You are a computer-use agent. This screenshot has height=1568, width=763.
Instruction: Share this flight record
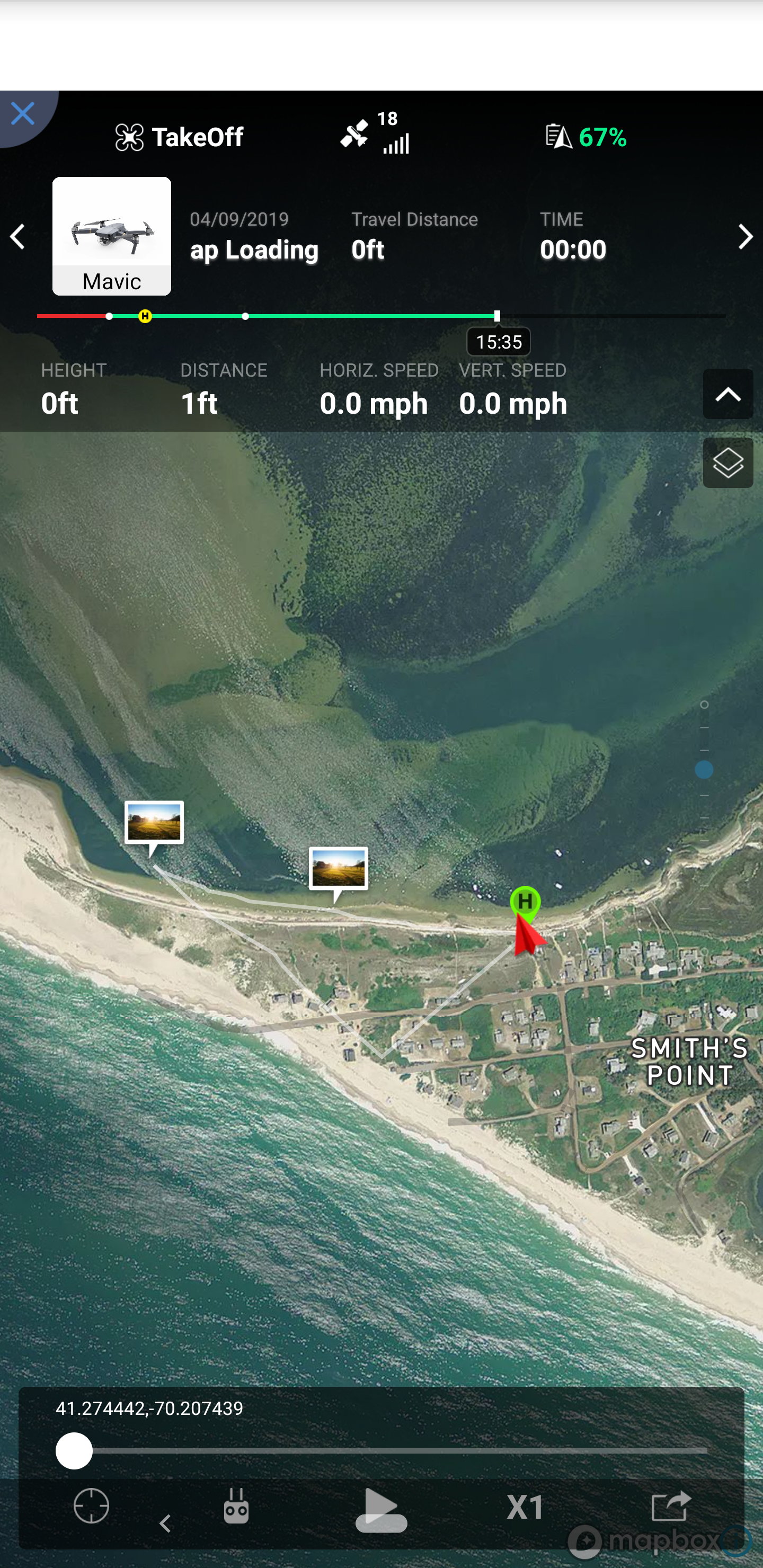[670, 1506]
